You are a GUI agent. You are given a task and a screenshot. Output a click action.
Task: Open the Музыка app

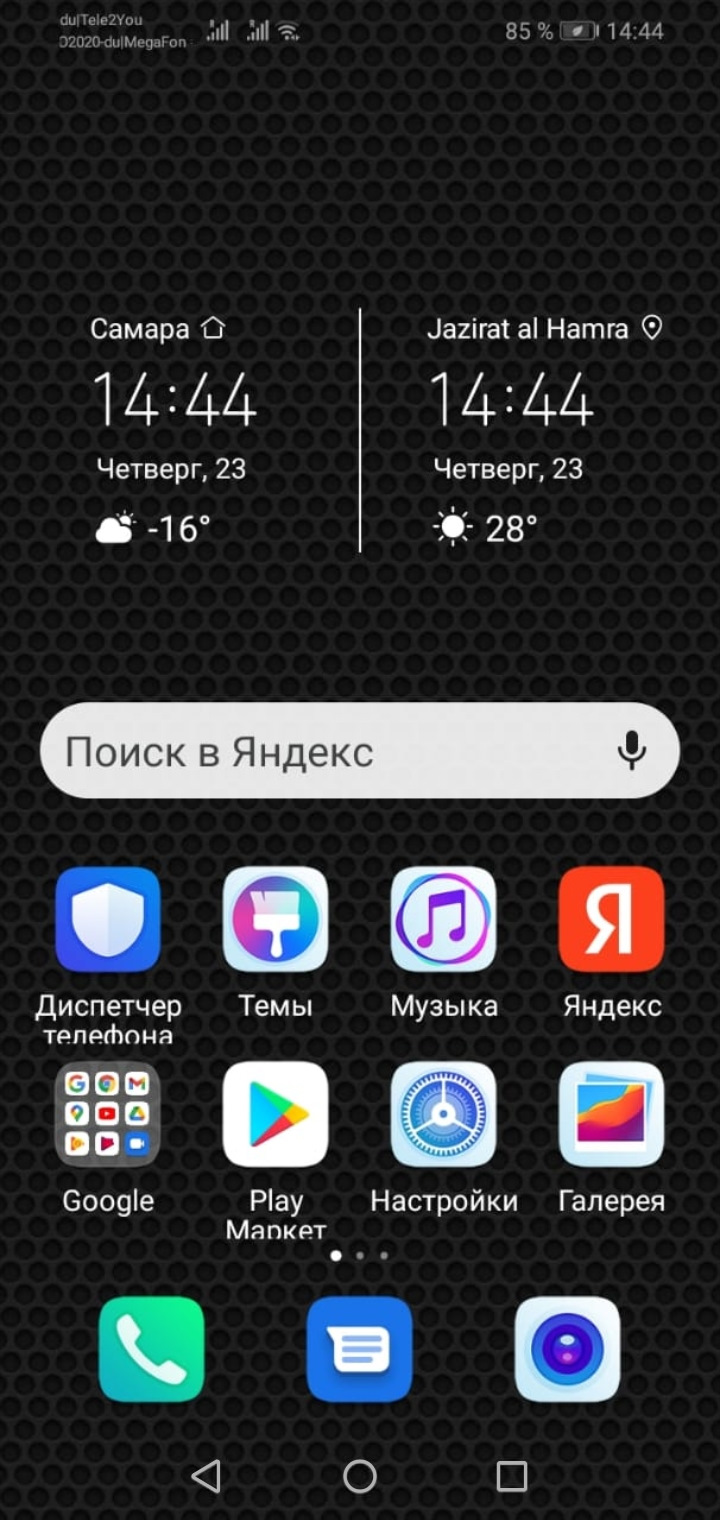click(x=443, y=920)
